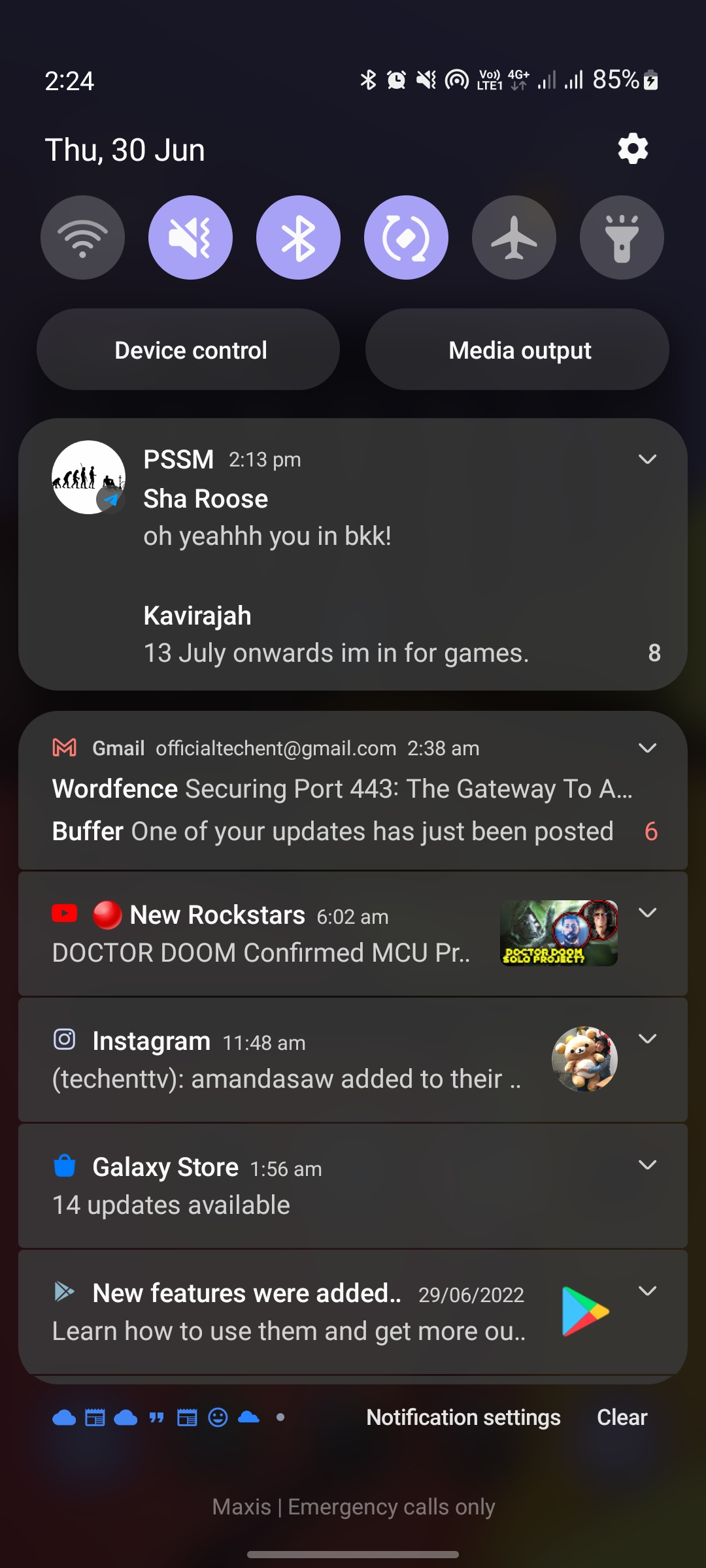Open settings gear icon
The width and height of the screenshot is (706, 1568).
coord(633,149)
